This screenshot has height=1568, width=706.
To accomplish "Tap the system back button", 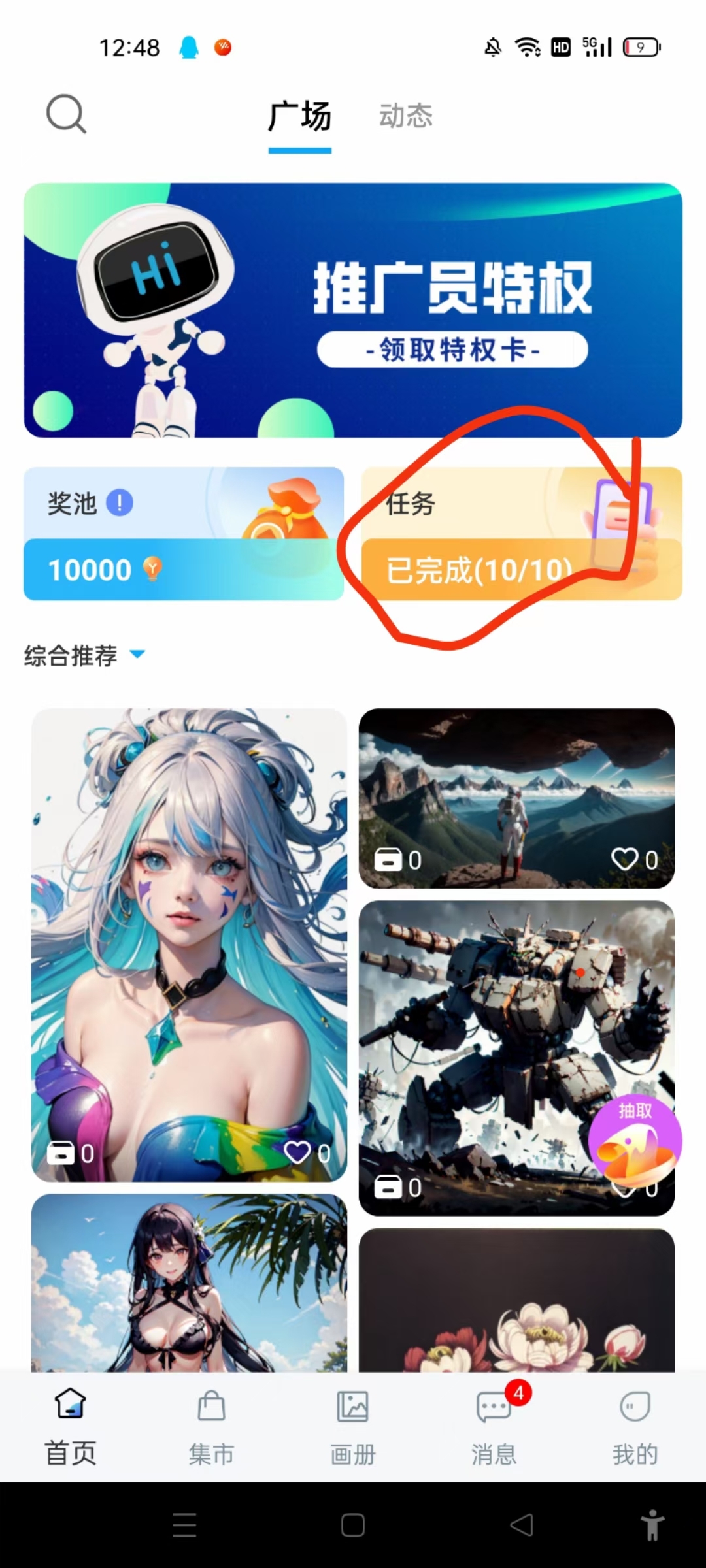I will tap(522, 1525).
